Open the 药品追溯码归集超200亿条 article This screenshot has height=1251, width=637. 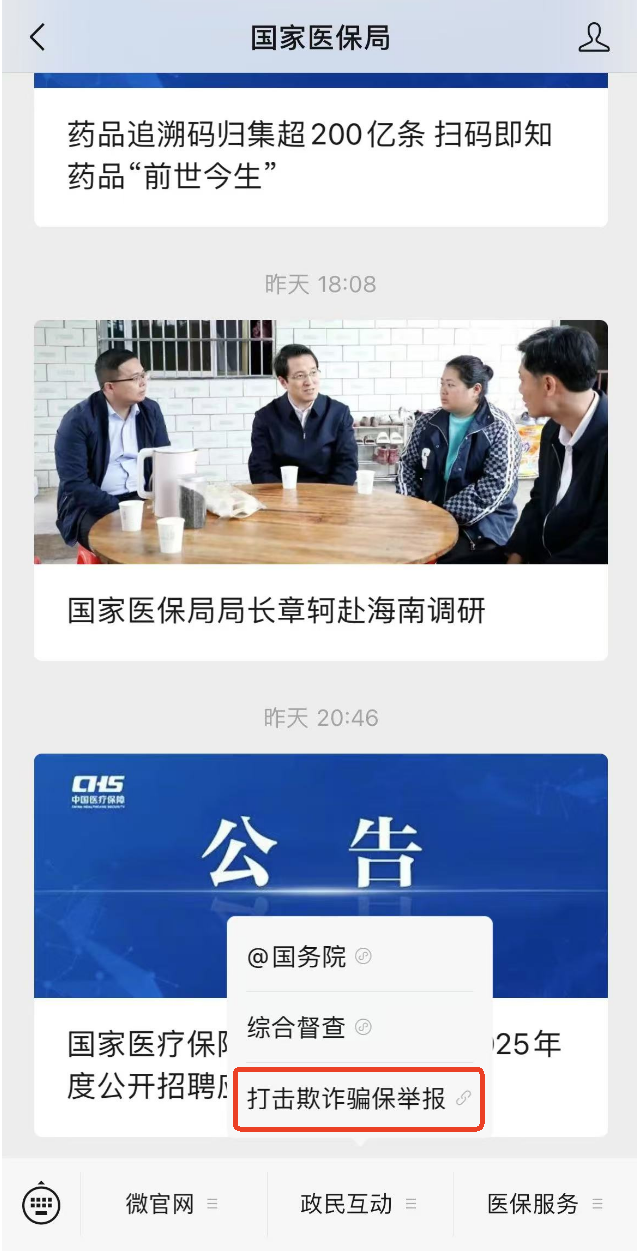(x=310, y=155)
